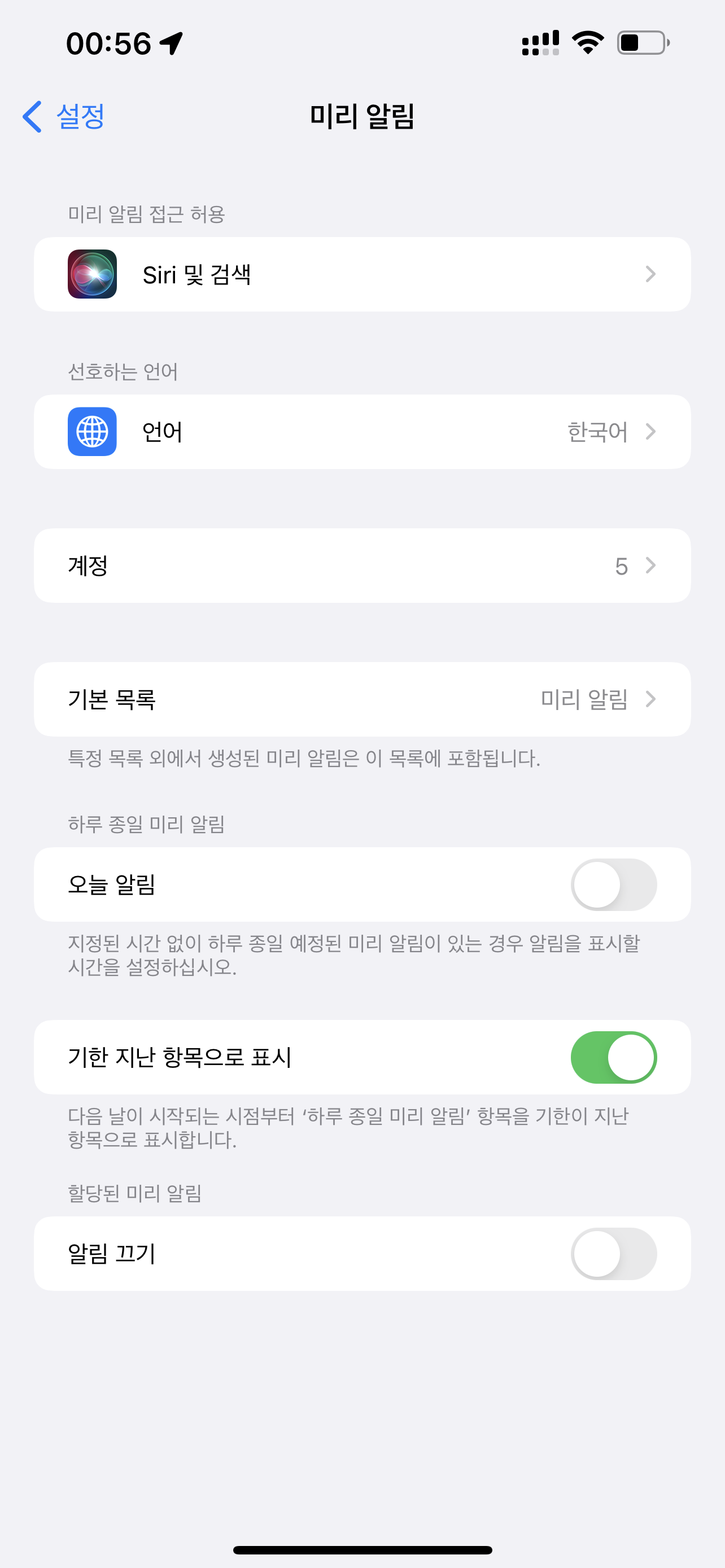This screenshot has width=725, height=1568.
Task: Enable the 오늘 알림 switch
Action: [613, 884]
